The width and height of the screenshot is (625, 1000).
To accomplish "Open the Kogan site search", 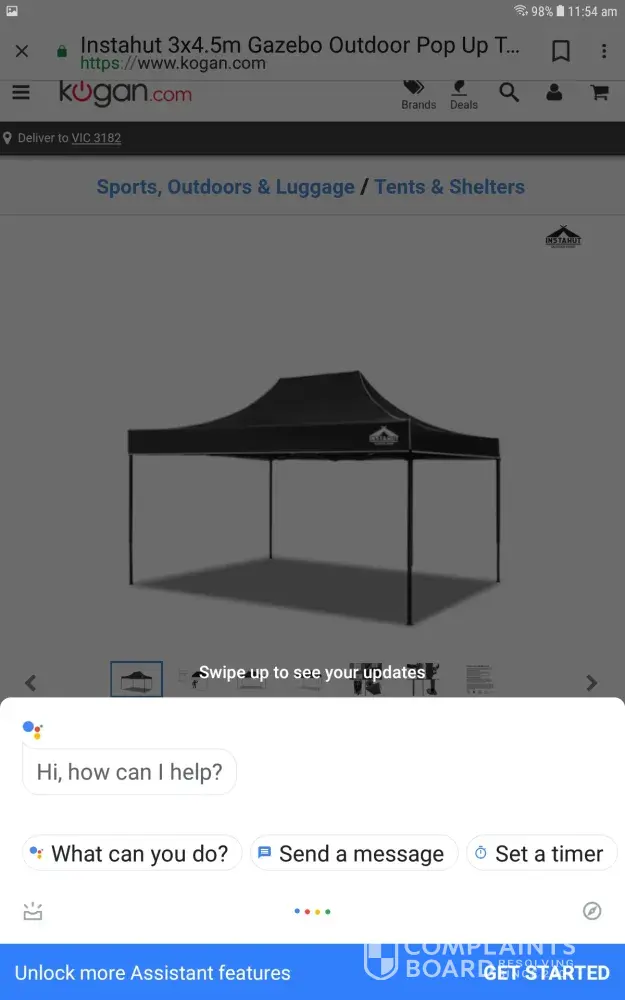I will coord(509,93).
